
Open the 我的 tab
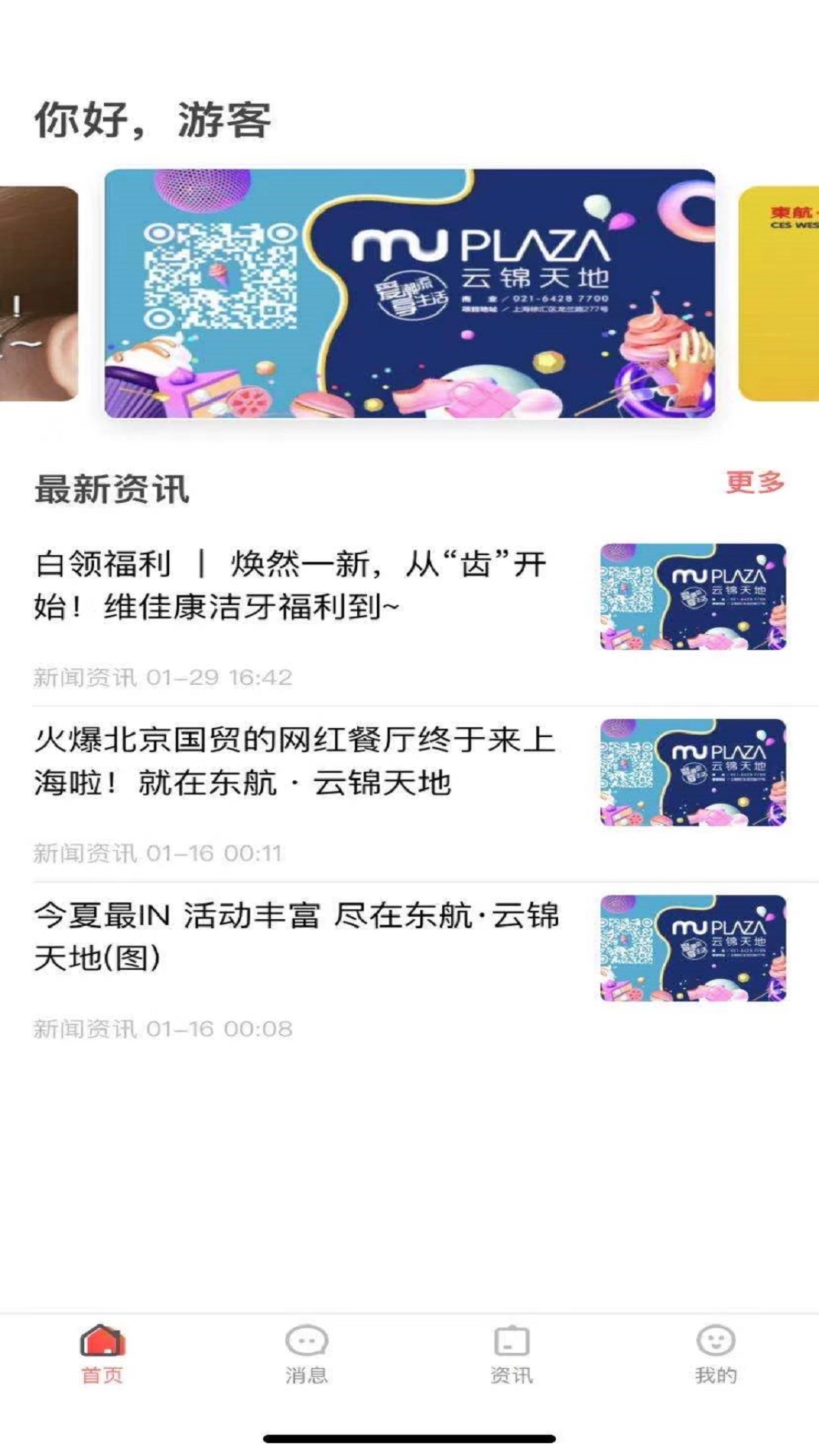pos(716,1353)
